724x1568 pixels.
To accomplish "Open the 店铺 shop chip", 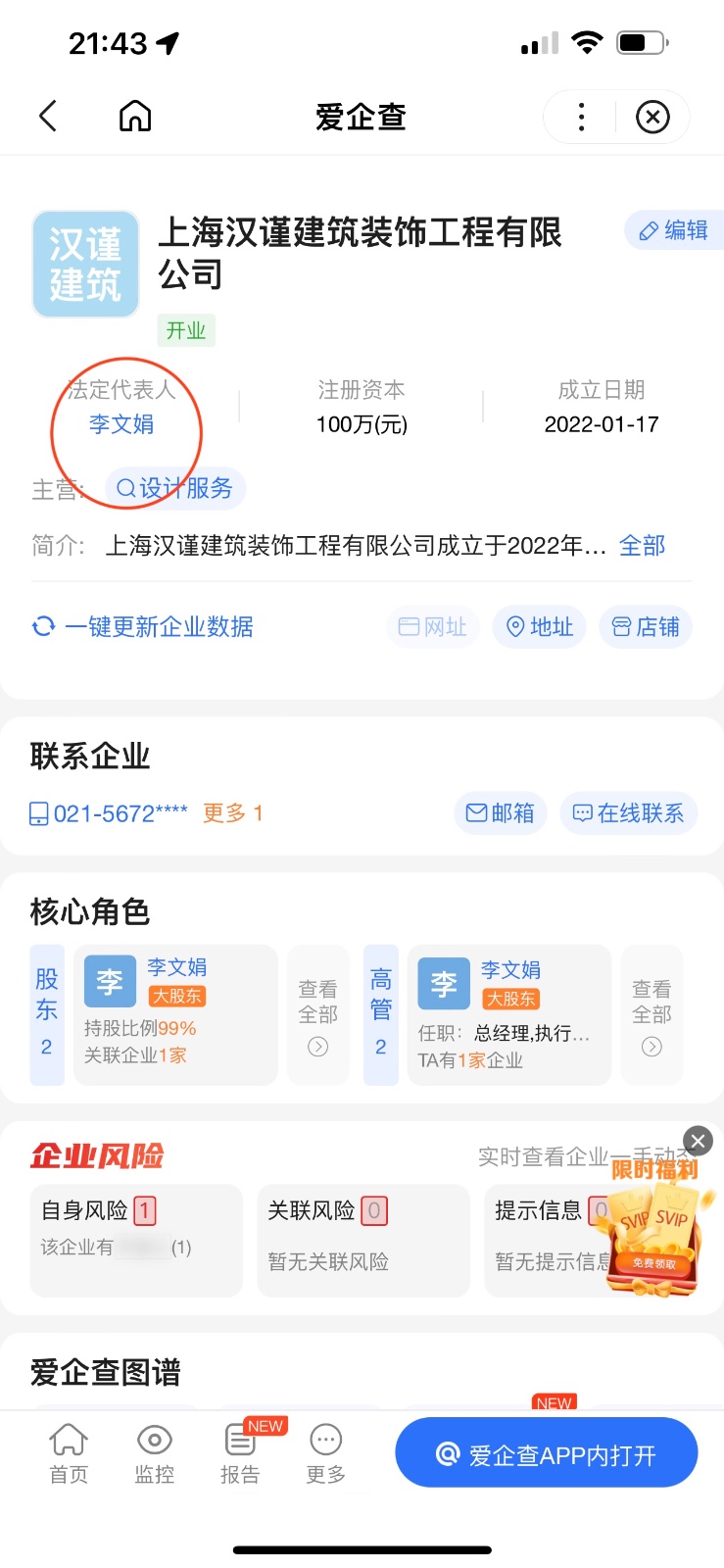I will click(x=646, y=627).
